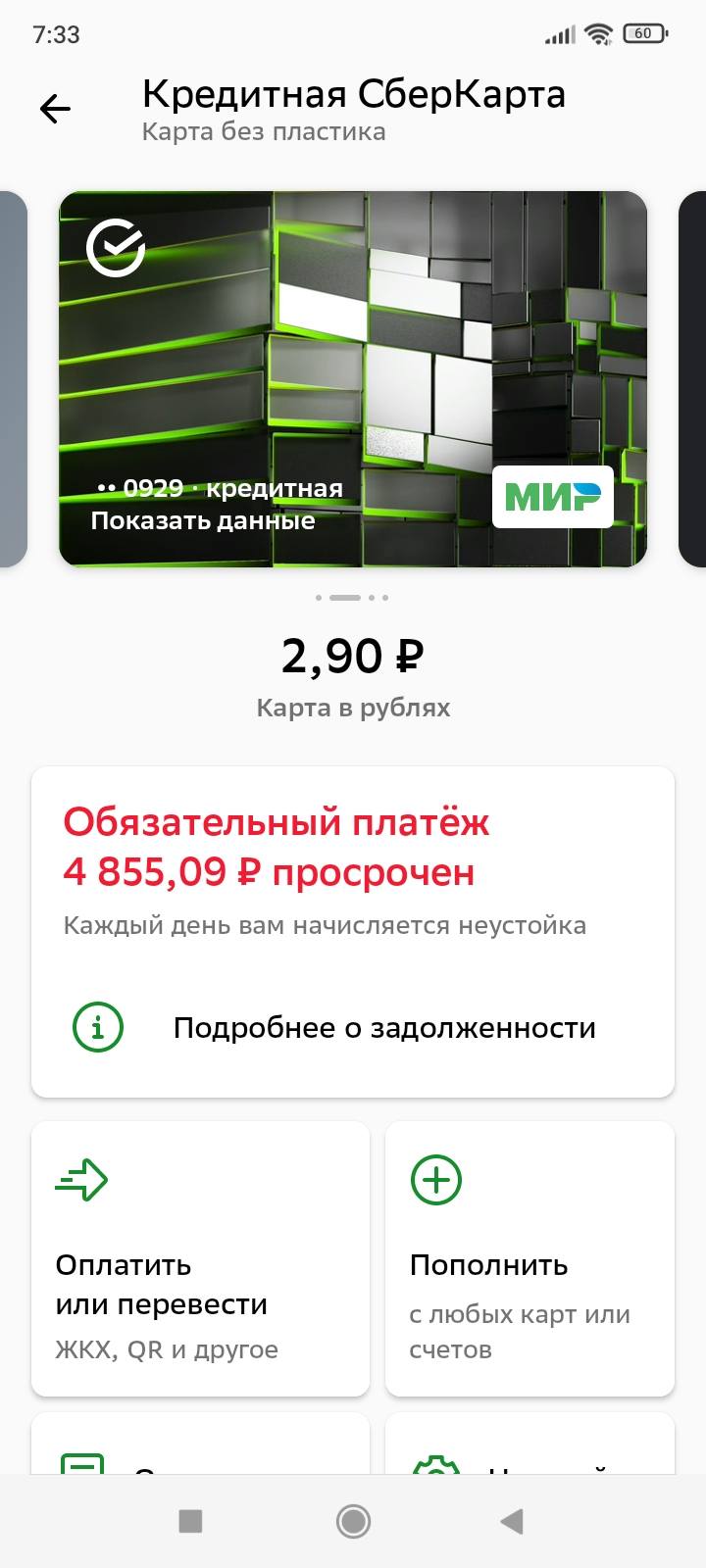The image size is (706, 1568).
Task: Tap the 'Пополнить' card
Action: coord(529,1257)
